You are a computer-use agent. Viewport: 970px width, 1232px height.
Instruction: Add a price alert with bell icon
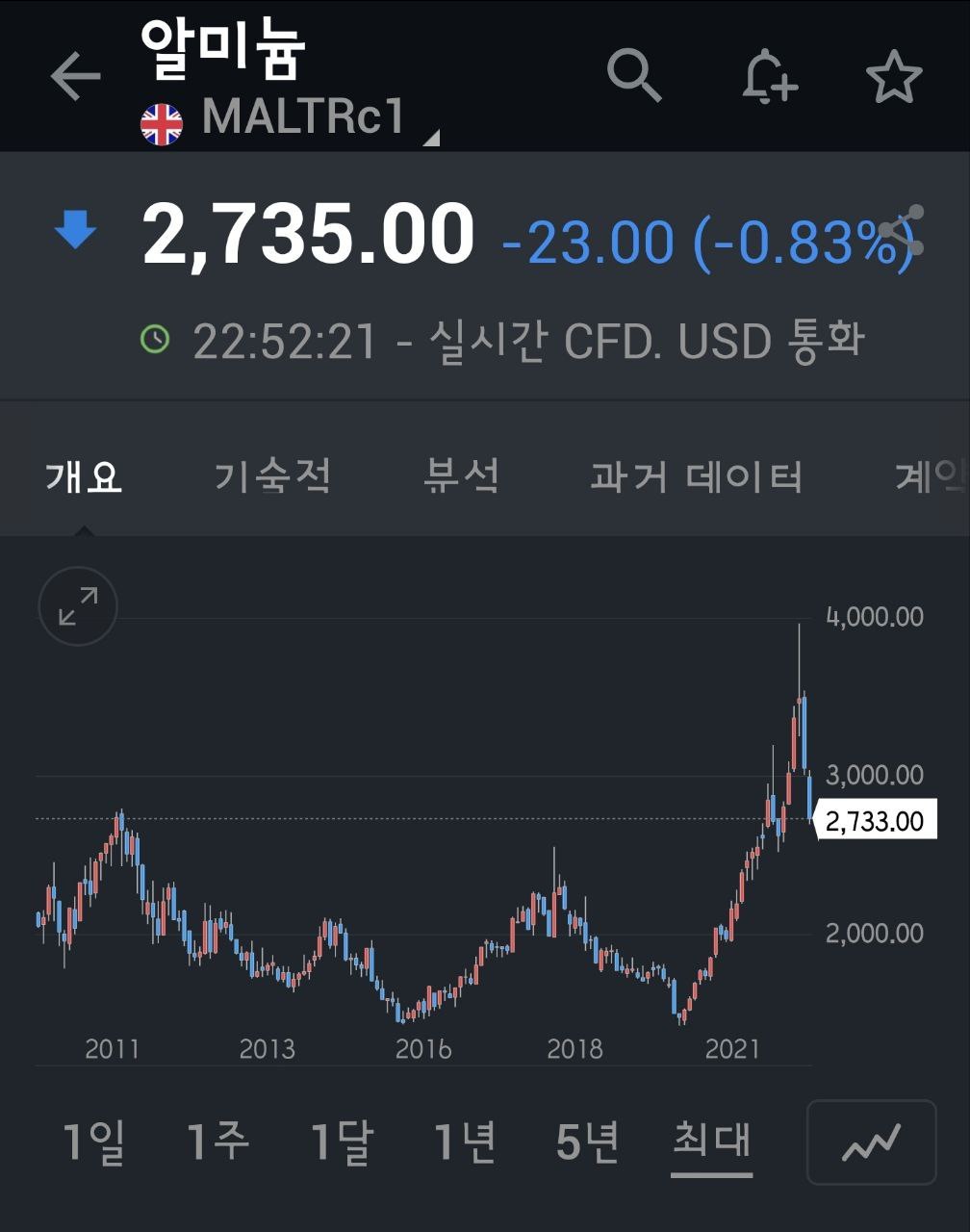(770, 76)
